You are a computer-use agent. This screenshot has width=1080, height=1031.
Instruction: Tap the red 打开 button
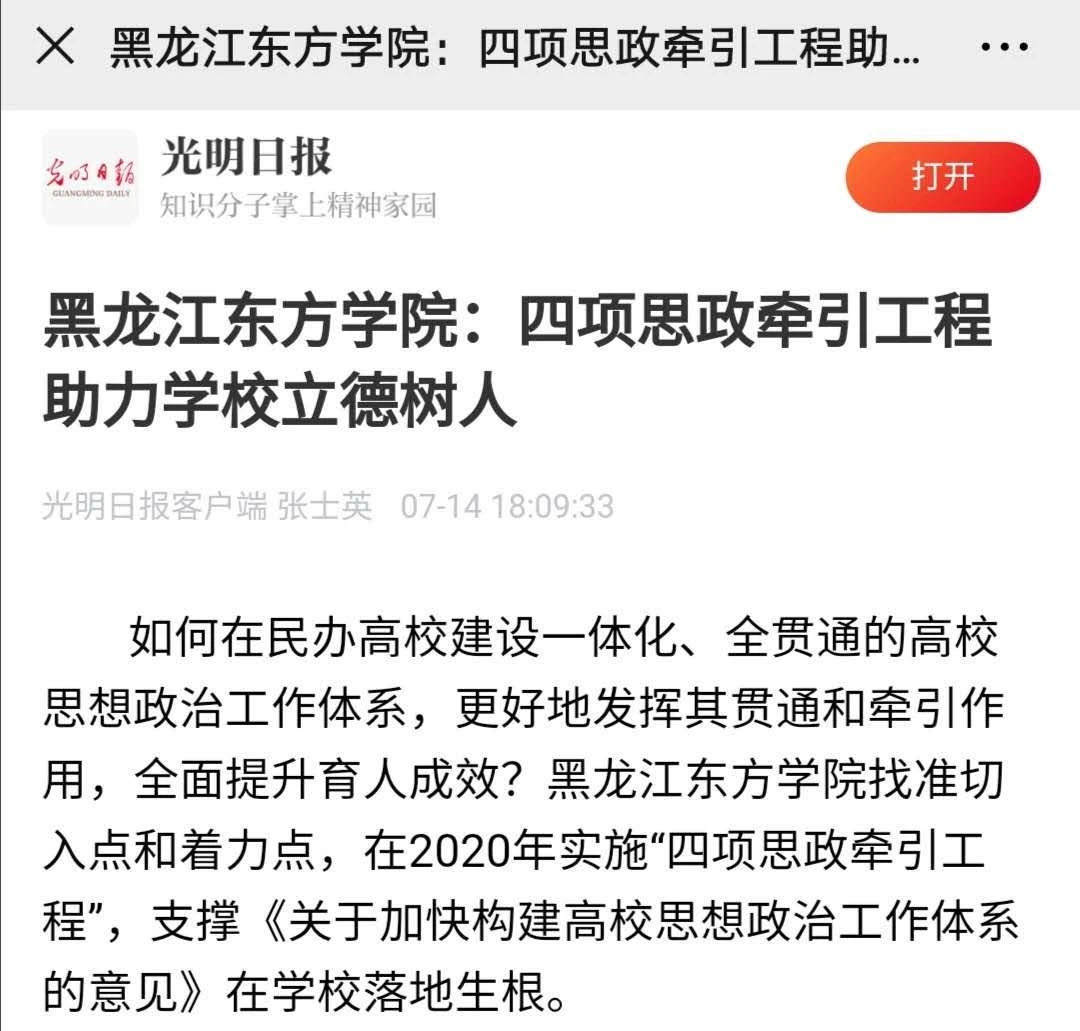942,177
